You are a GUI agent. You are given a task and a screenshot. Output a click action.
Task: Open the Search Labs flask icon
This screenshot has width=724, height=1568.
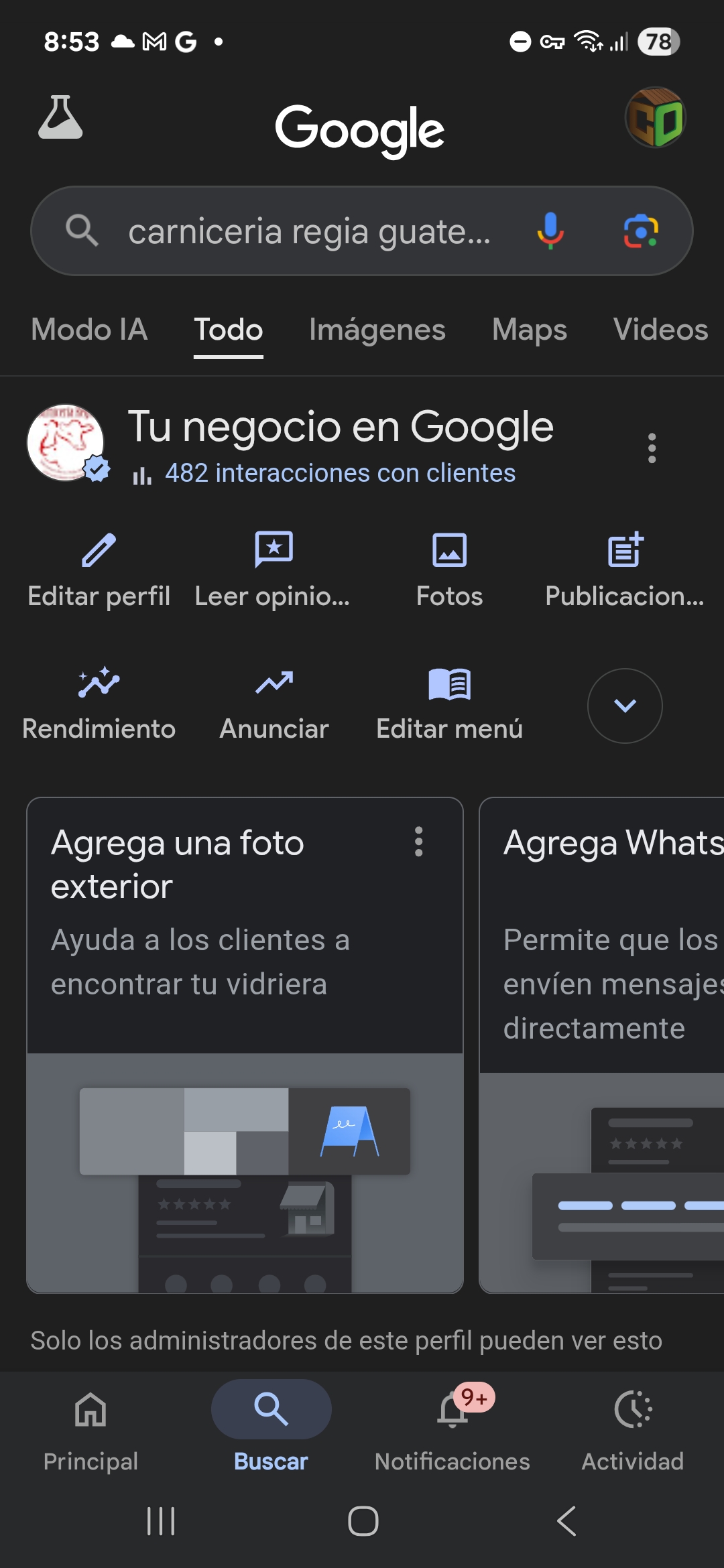click(60, 117)
